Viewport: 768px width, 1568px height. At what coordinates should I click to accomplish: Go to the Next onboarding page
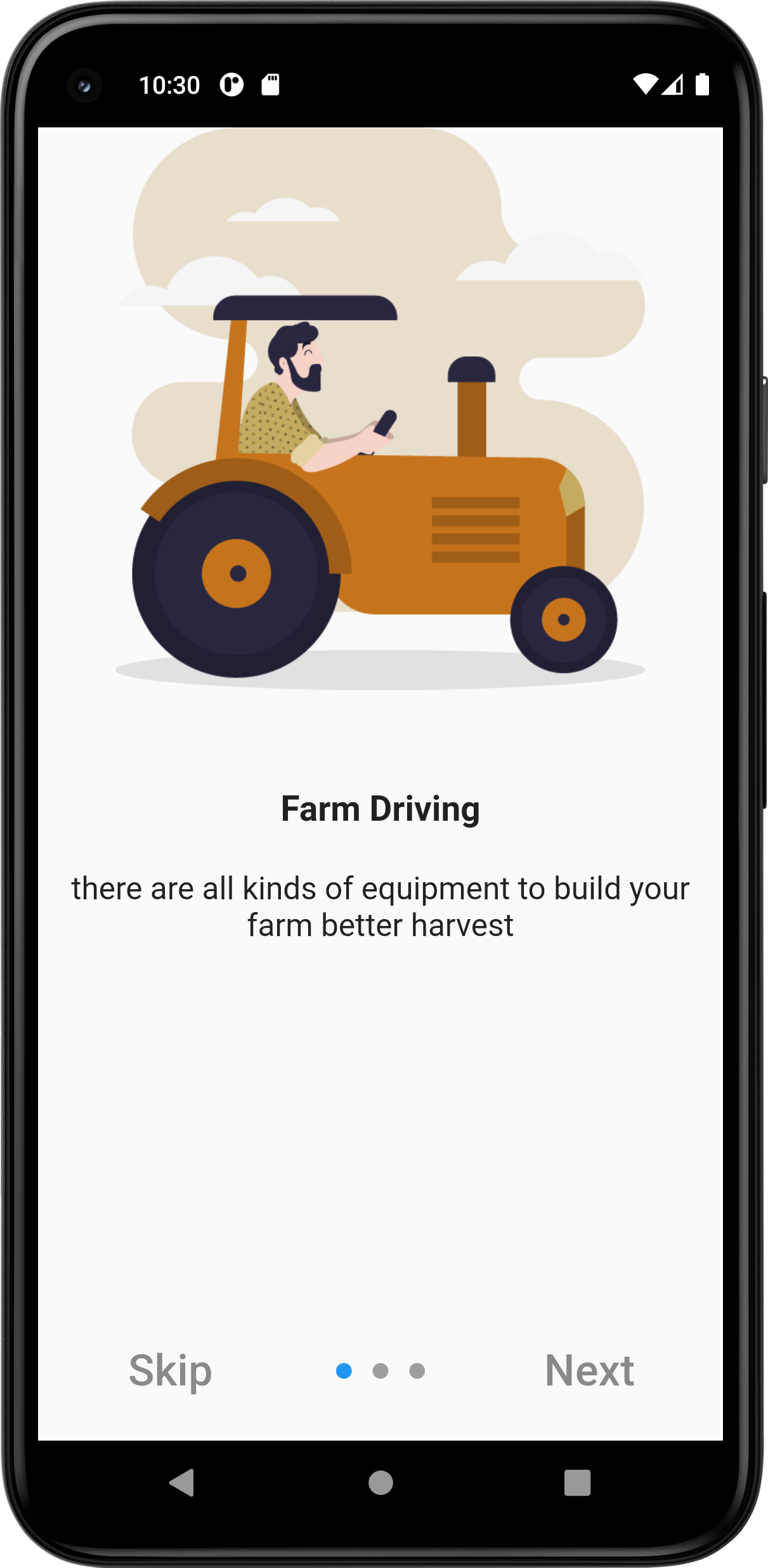point(589,1370)
